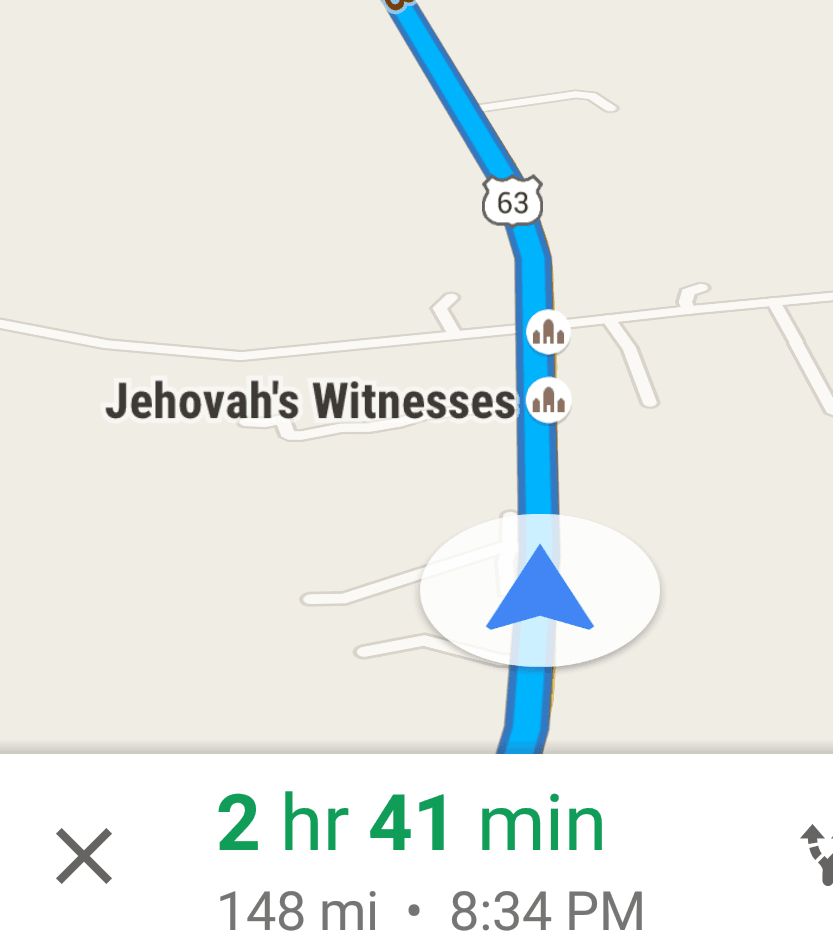
Task: Close navigation with the X button
Action: (x=84, y=857)
